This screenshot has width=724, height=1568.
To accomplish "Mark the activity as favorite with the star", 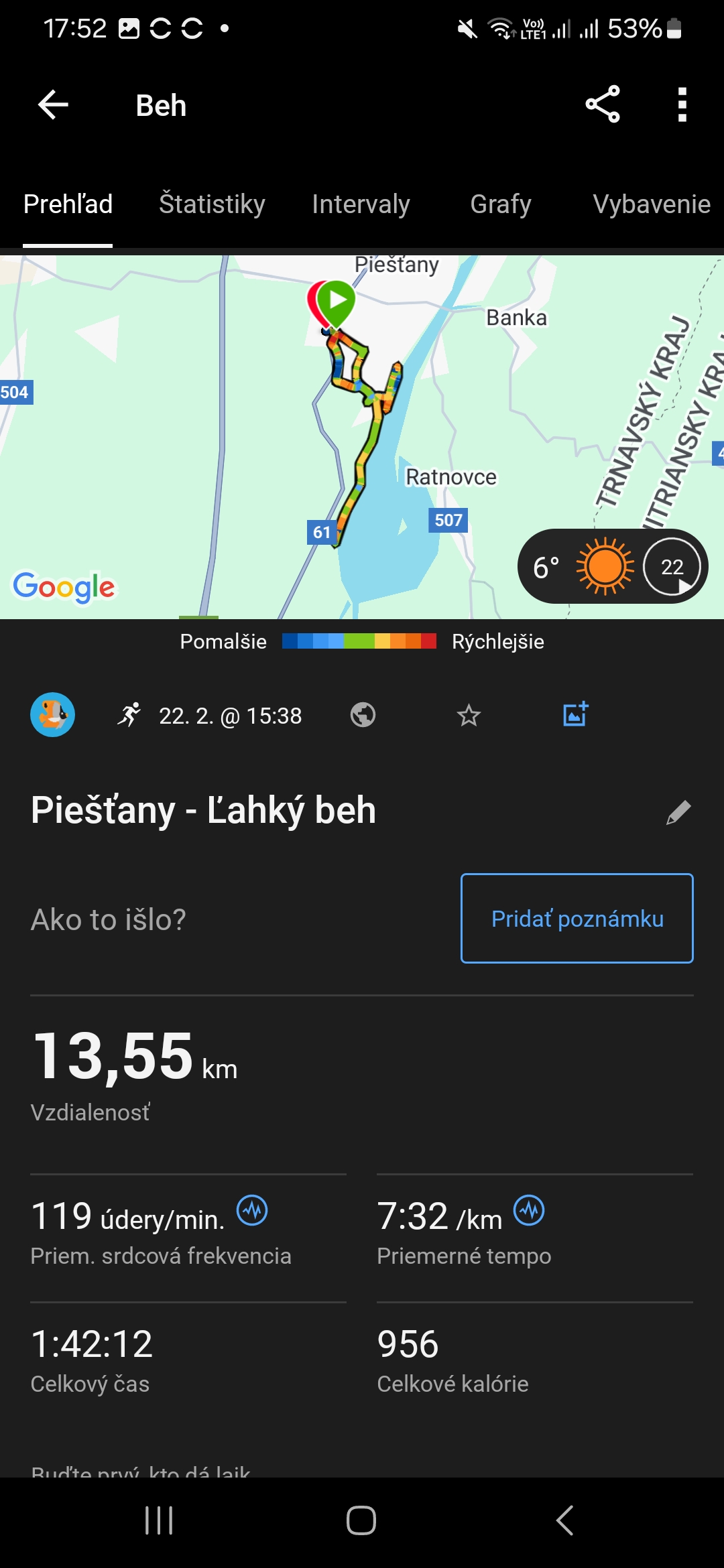I will 469,716.
